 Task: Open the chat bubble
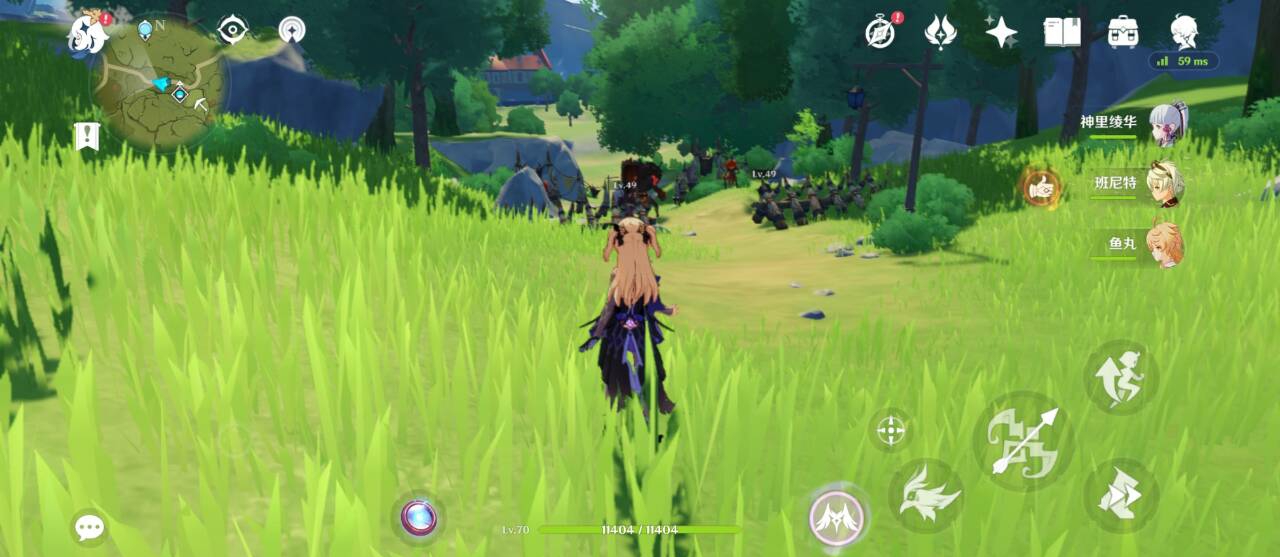point(89,527)
